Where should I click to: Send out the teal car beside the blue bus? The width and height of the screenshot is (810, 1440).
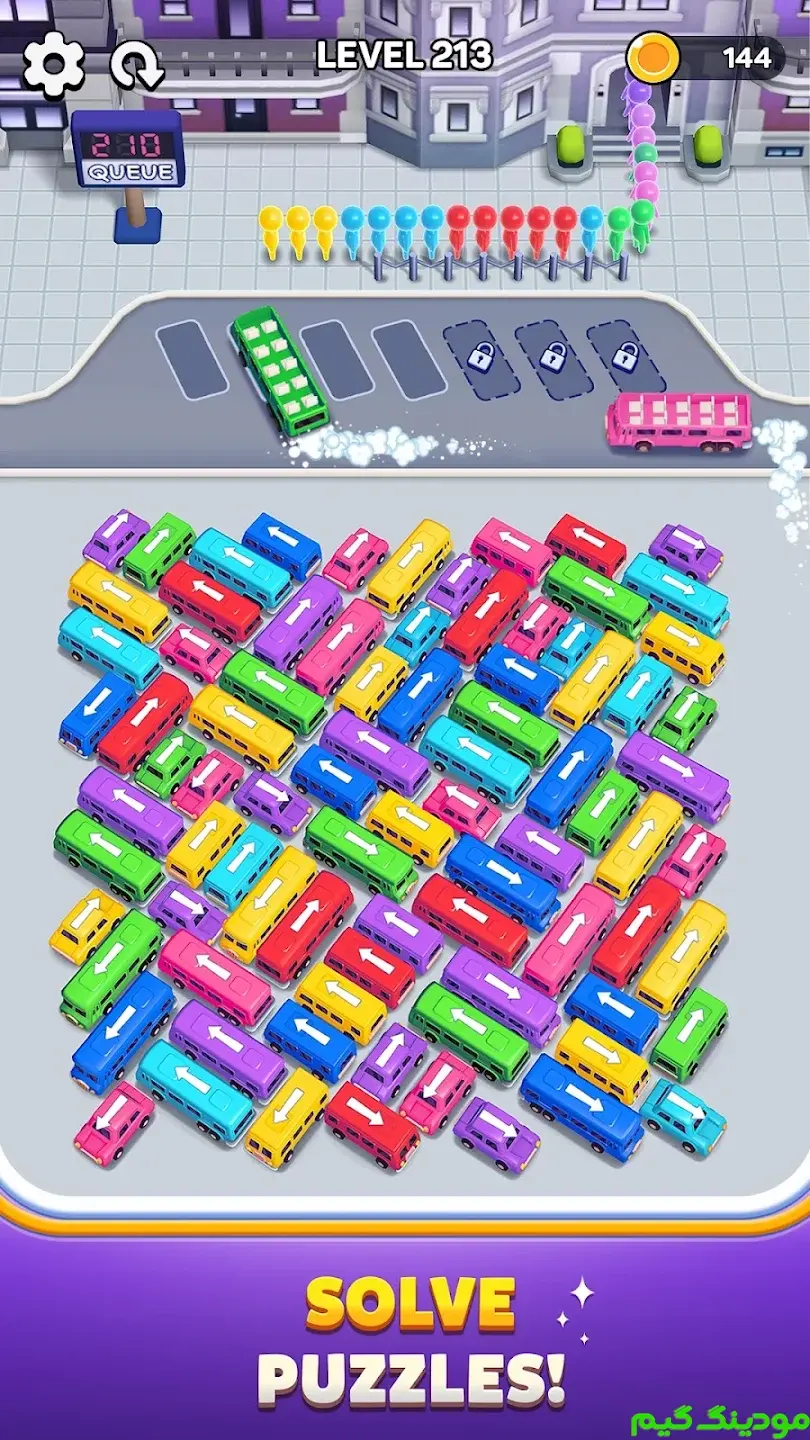click(x=683, y=1115)
